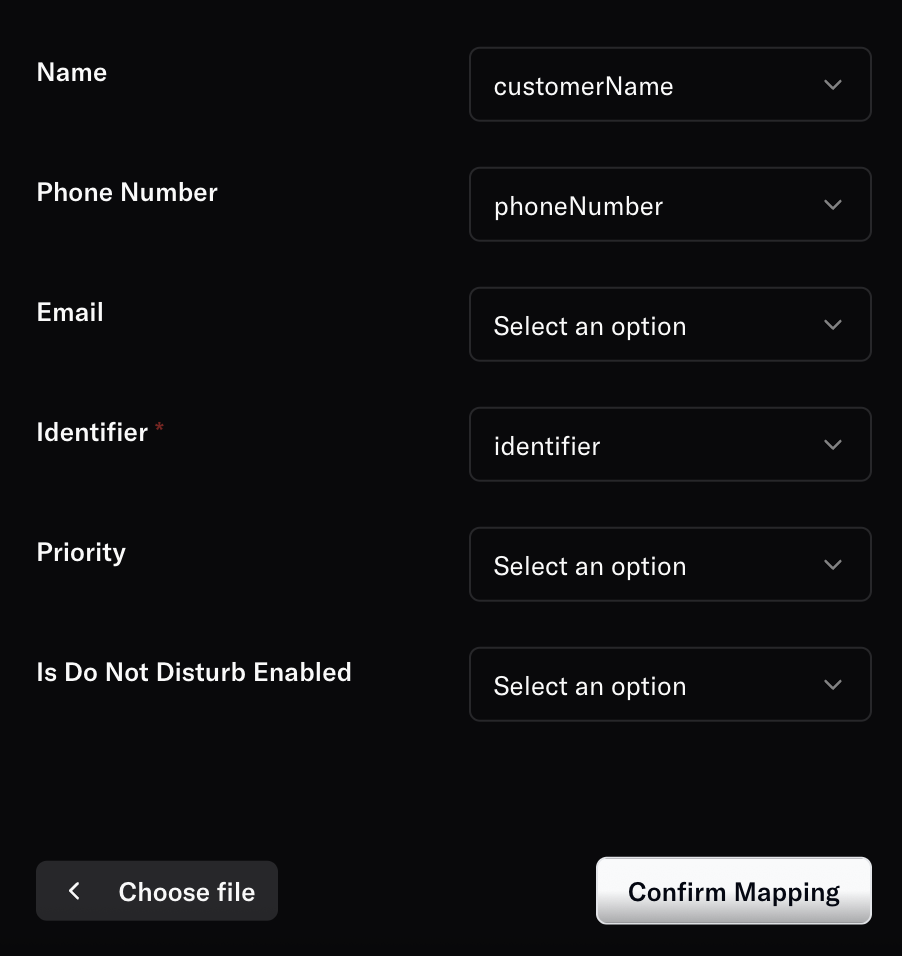Confirm the field mapping

coord(733,891)
